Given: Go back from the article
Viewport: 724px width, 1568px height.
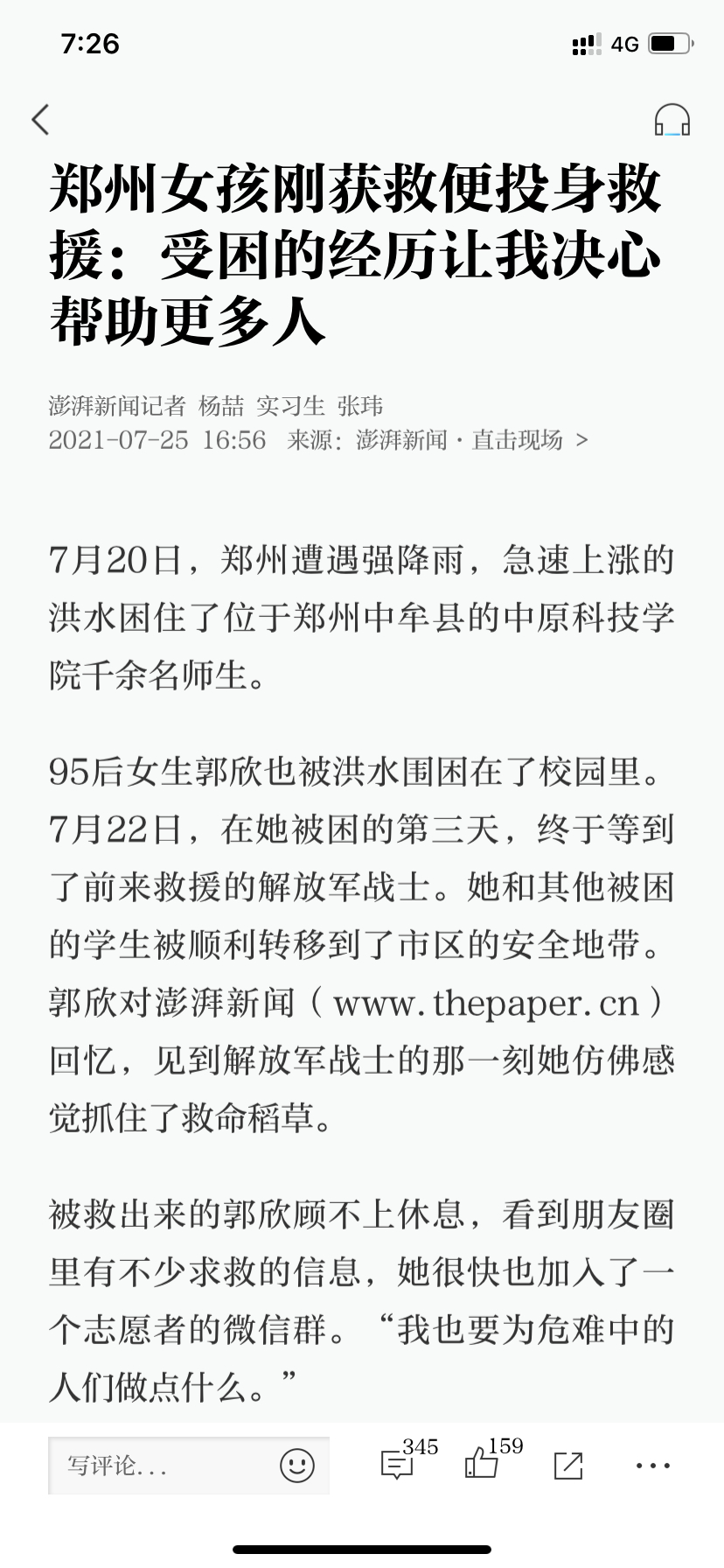Looking at the screenshot, I should [40, 120].
